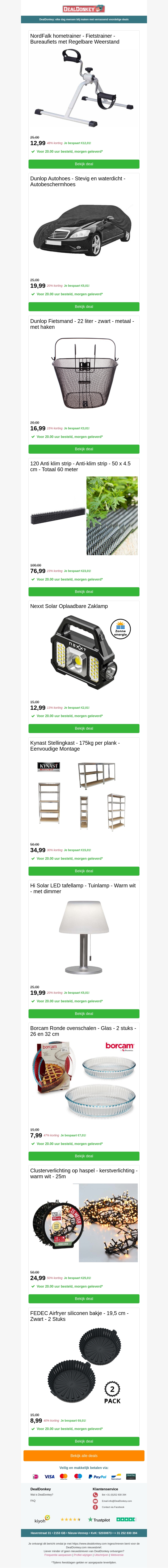View the FEDEC Airfryer siliconen bakje deal
This screenshot has height=1568, width=168.
(x=84, y=1441)
